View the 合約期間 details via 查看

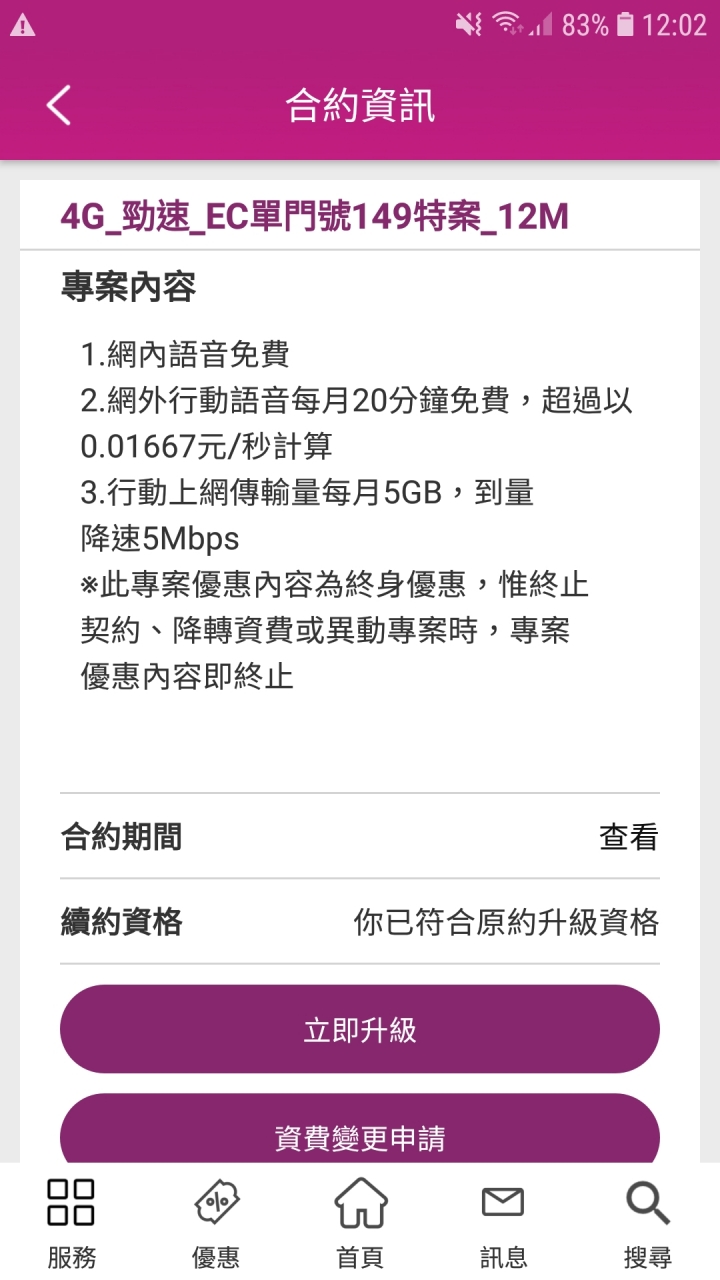[x=628, y=837]
